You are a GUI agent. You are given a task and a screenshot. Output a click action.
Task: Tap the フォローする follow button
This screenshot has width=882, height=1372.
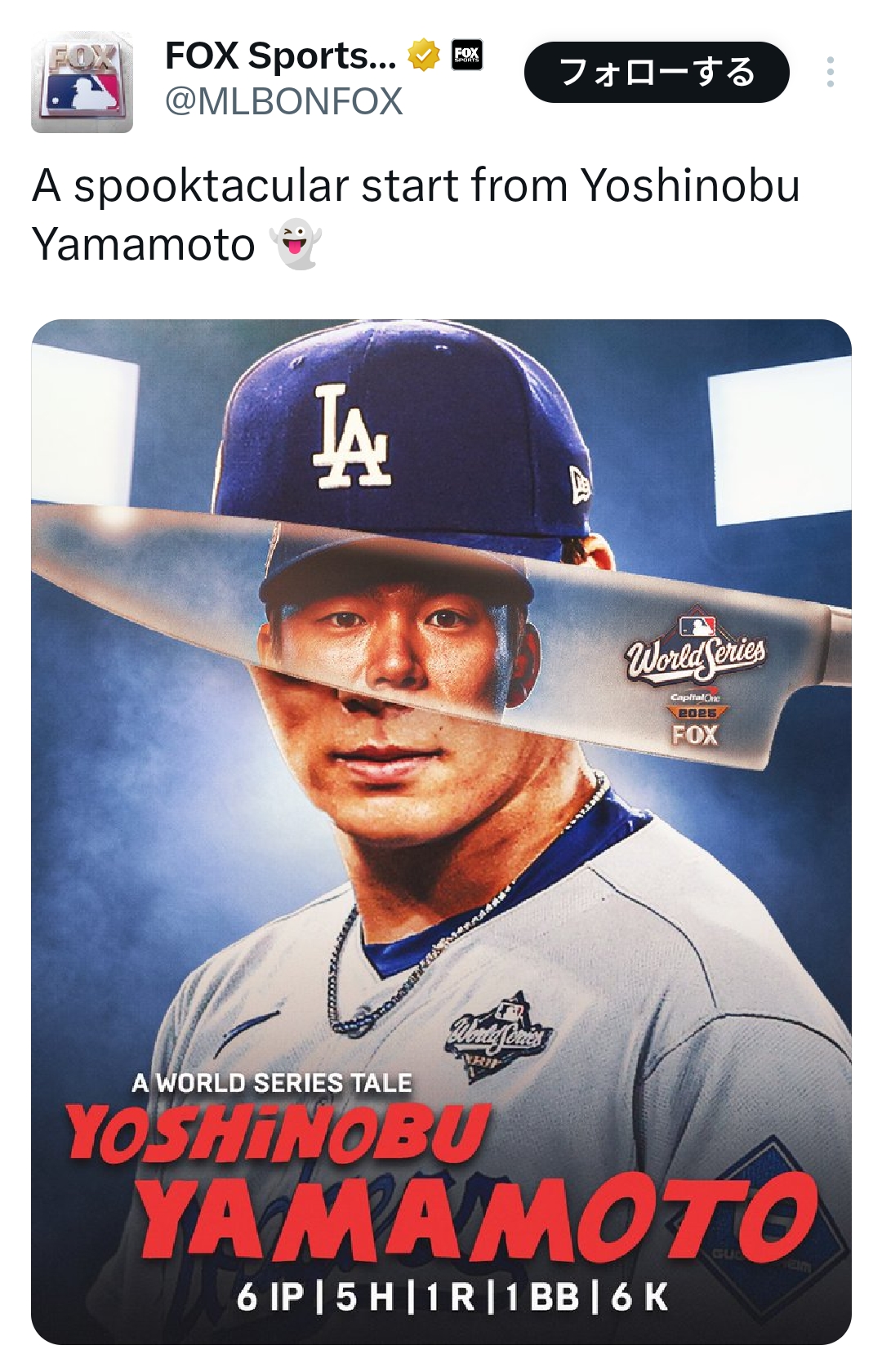[657, 73]
